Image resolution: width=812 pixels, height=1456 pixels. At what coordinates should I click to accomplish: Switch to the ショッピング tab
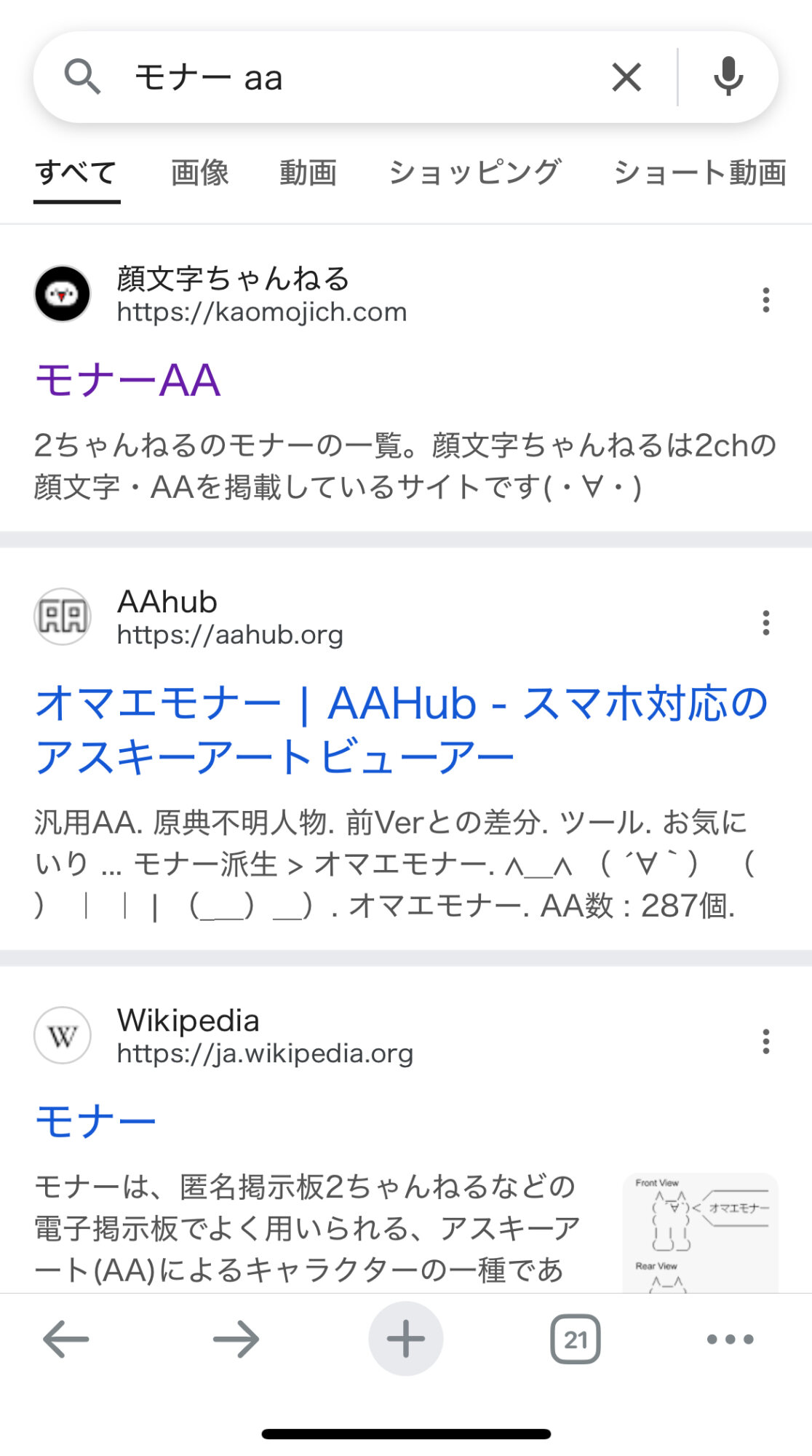[474, 173]
